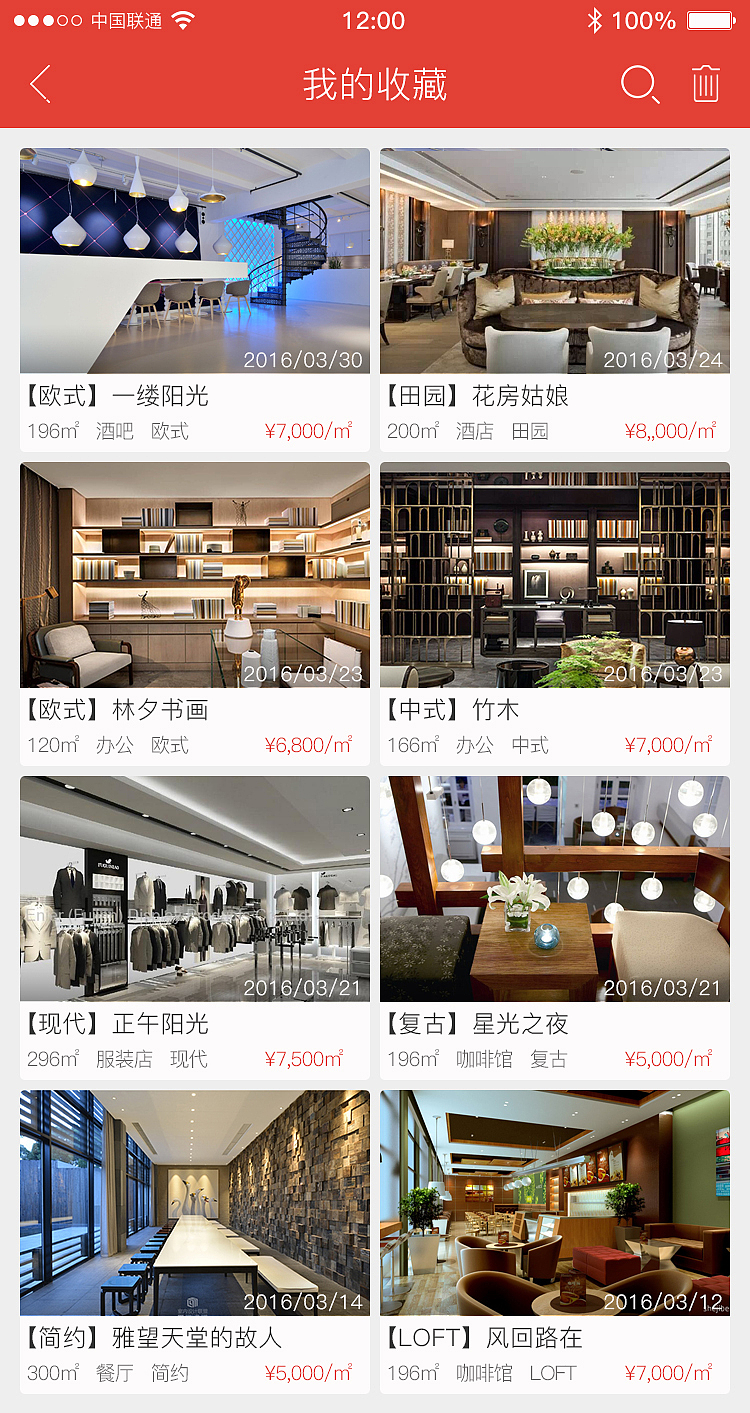Go back from 我的收藏

pos(40,85)
